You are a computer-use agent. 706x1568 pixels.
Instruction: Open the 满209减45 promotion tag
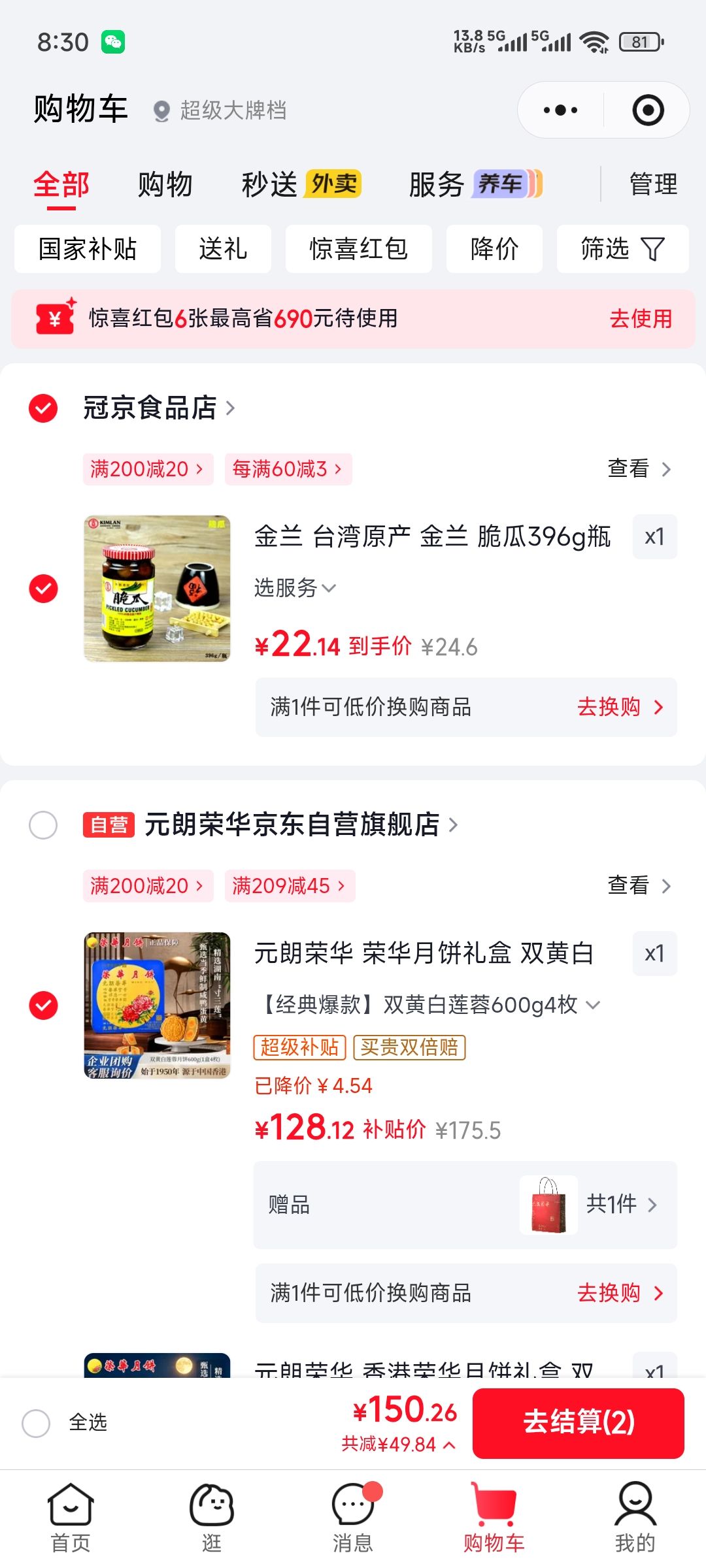[x=290, y=886]
